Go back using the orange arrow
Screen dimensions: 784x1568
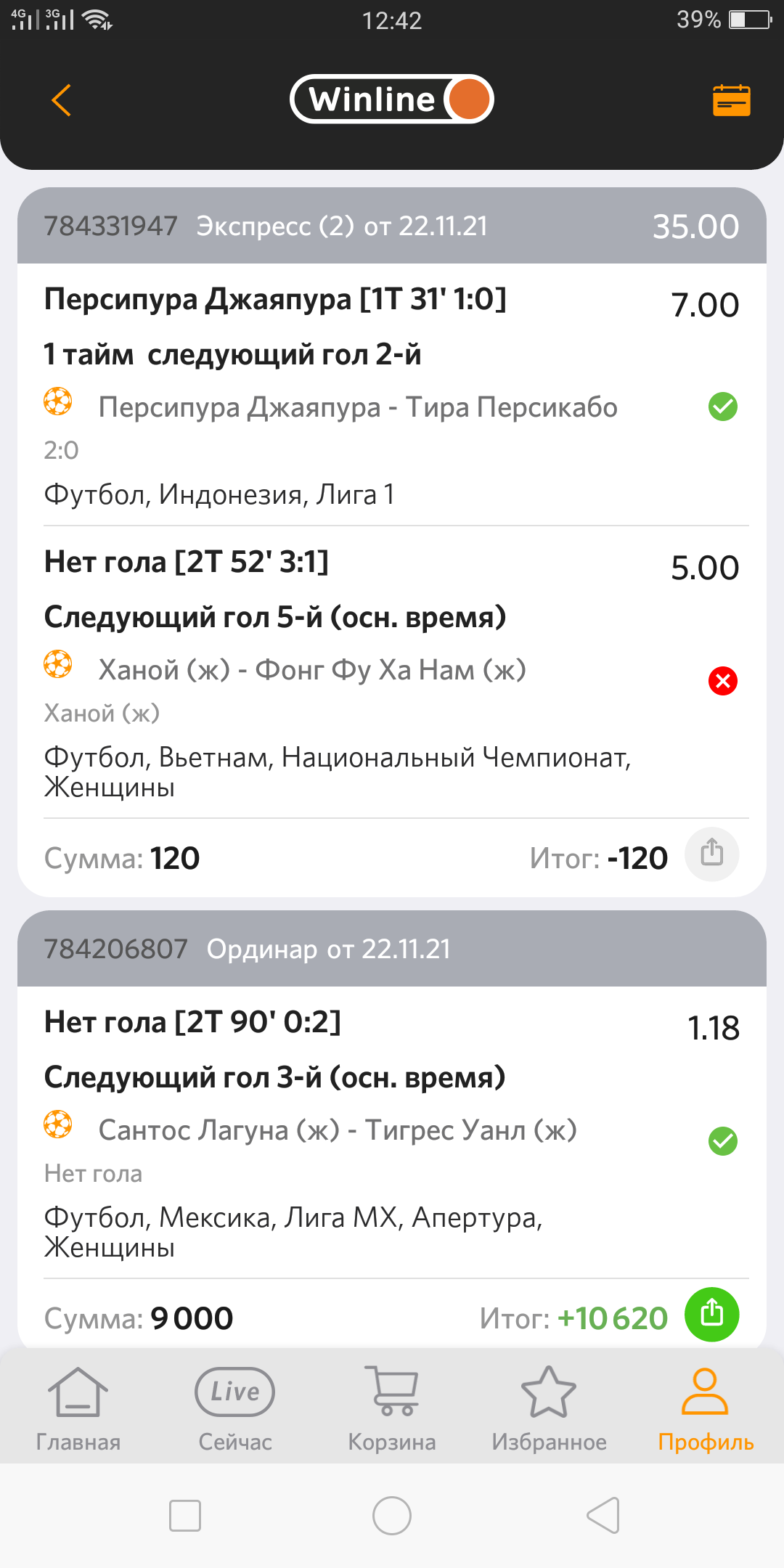[62, 100]
